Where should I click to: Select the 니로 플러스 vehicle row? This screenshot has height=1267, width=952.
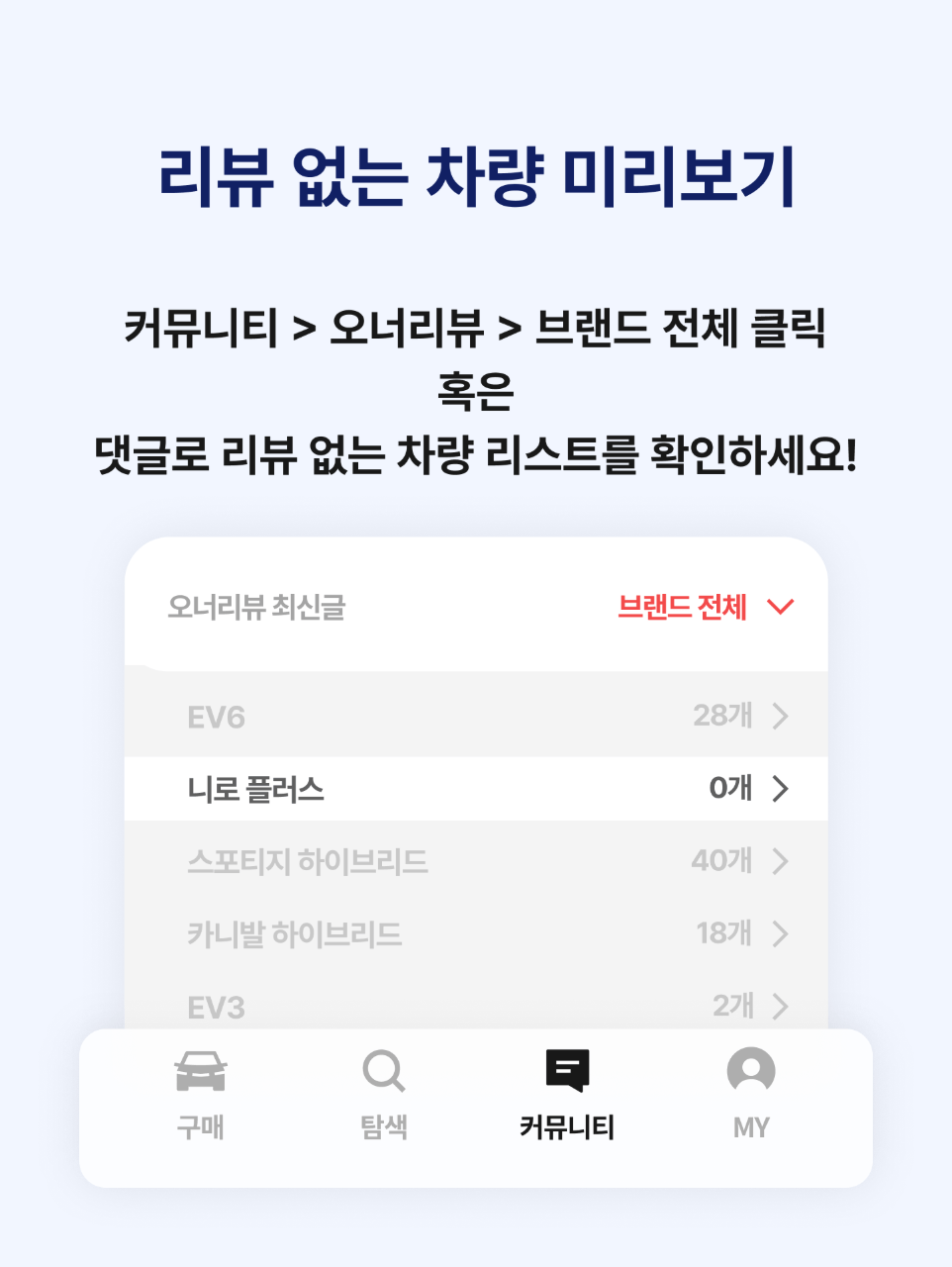tap(475, 789)
